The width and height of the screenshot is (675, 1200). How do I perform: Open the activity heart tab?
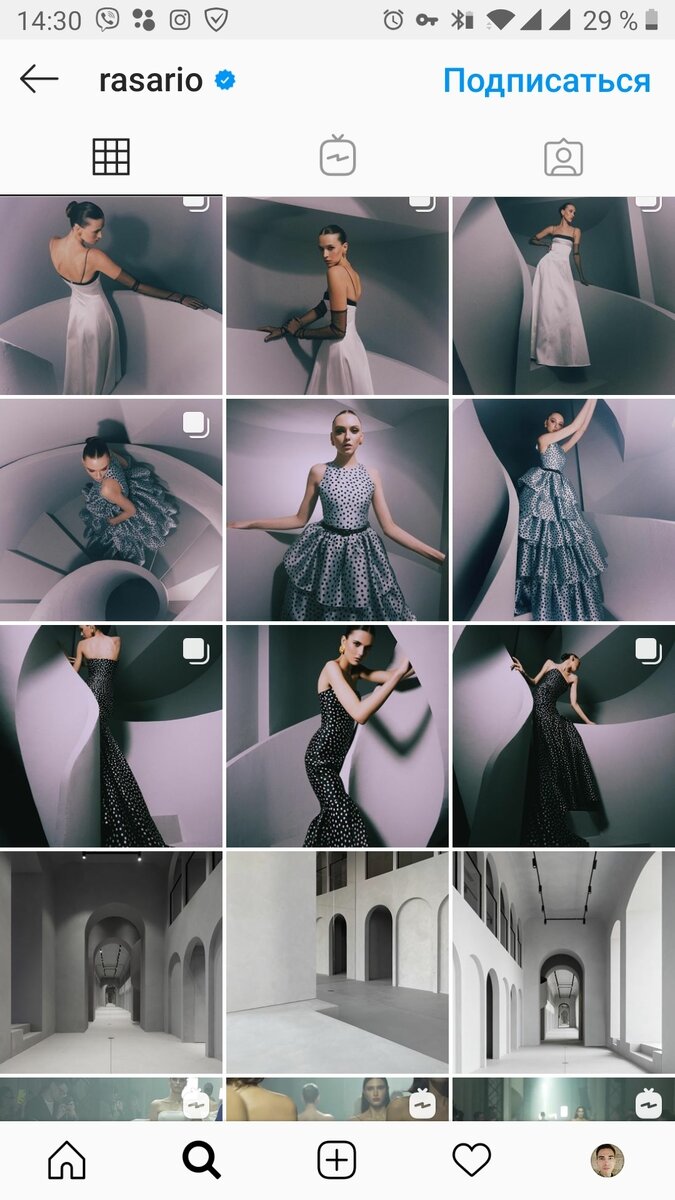pos(472,1160)
